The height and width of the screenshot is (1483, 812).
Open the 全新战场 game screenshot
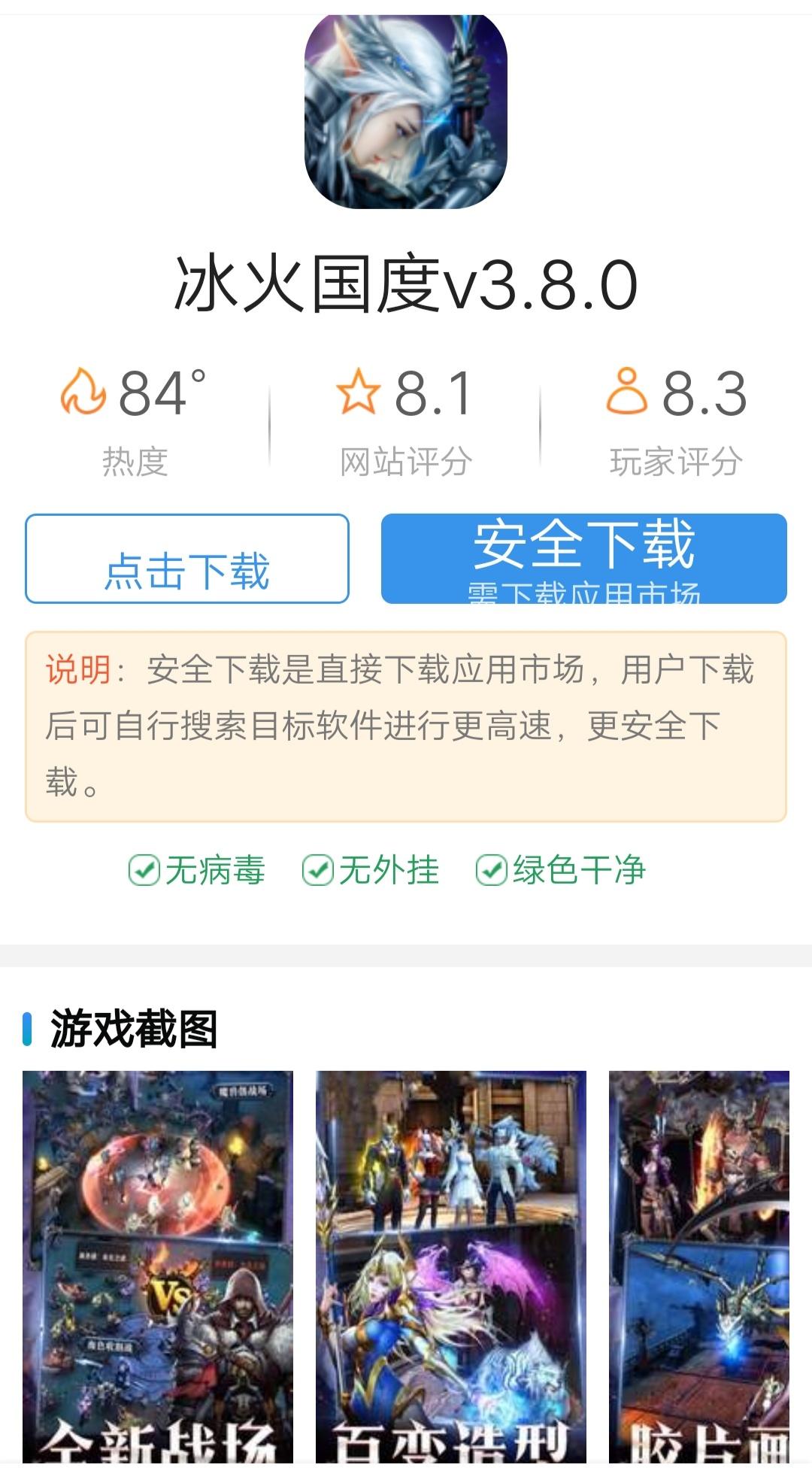click(158, 1266)
